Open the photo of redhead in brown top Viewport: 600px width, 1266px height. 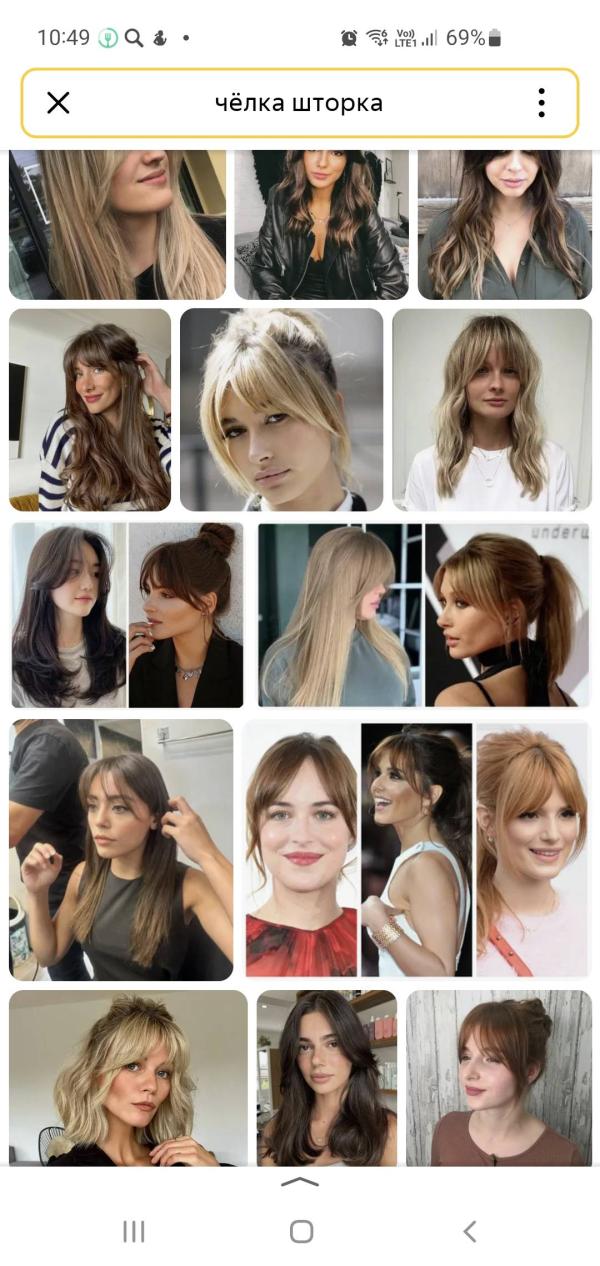coord(499,1078)
